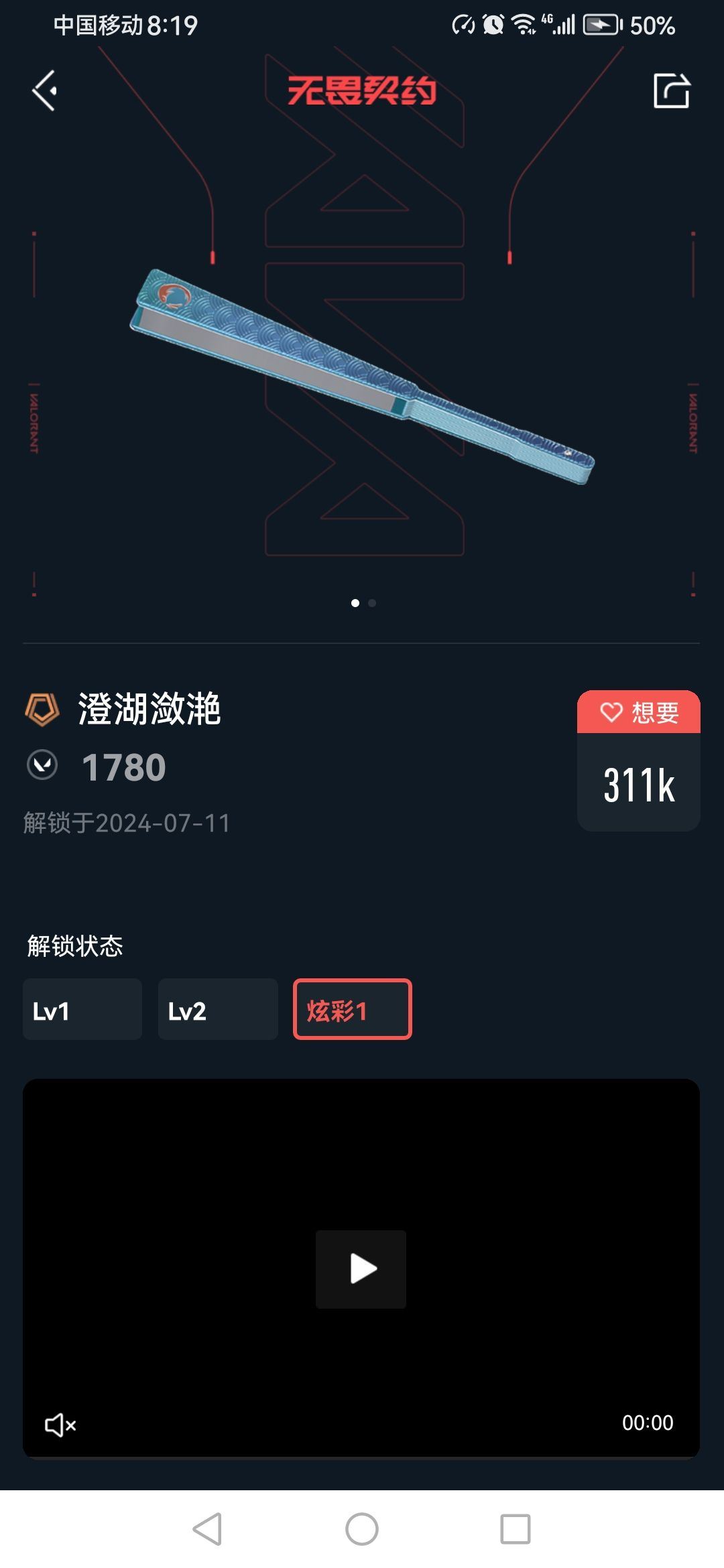Viewport: 724px width, 1568px height.
Task: Go back using the top-left arrow
Action: (x=45, y=90)
